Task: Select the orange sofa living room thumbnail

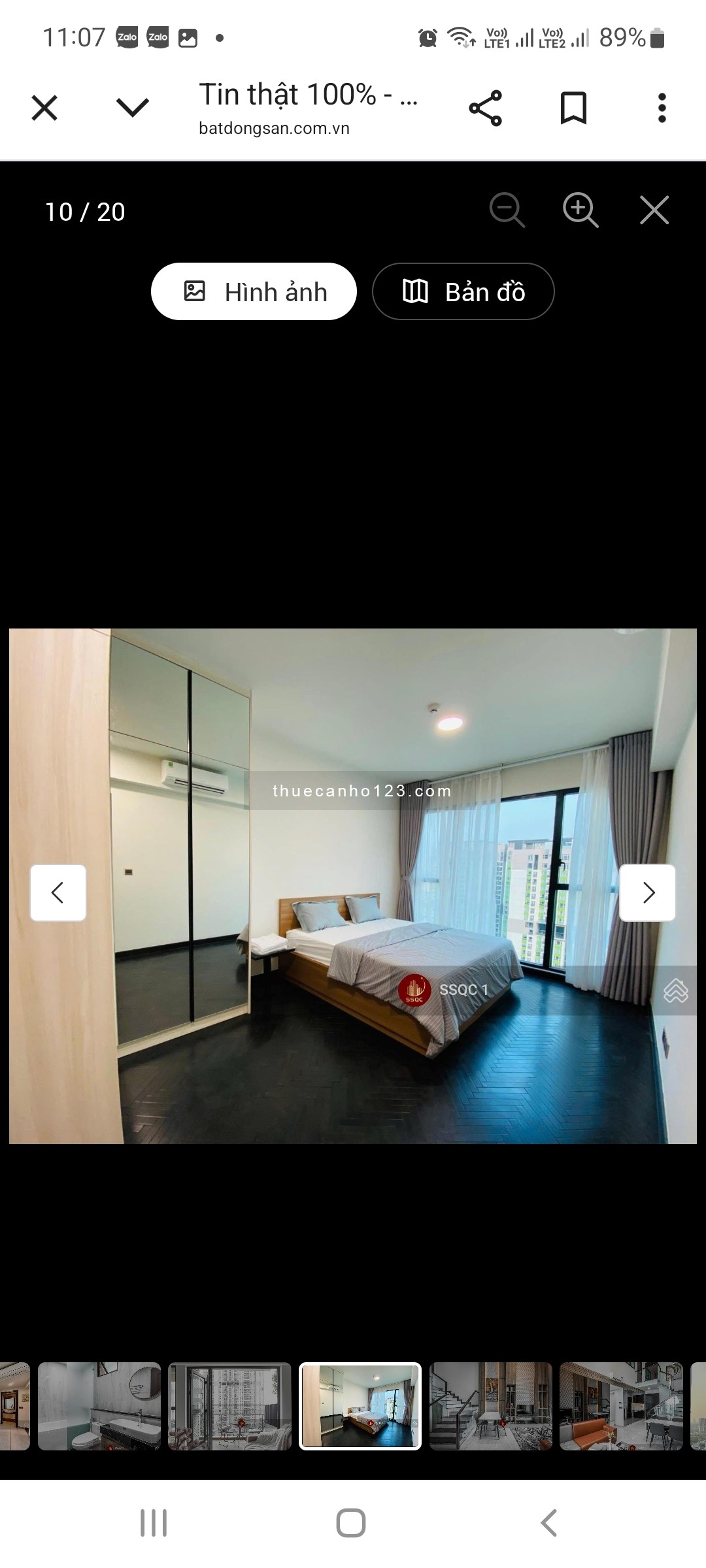Action: (x=621, y=1406)
